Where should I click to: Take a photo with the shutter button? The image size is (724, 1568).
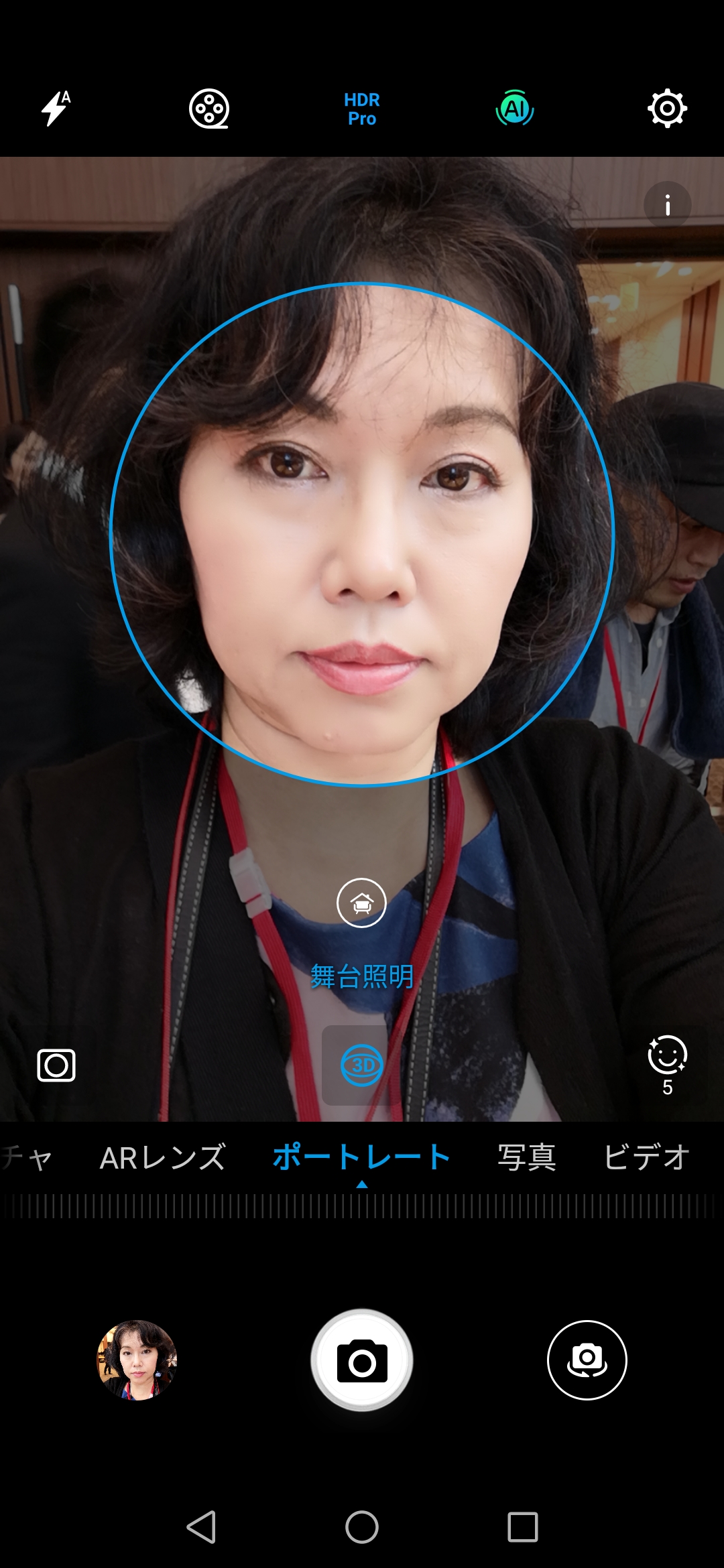[x=362, y=1360]
